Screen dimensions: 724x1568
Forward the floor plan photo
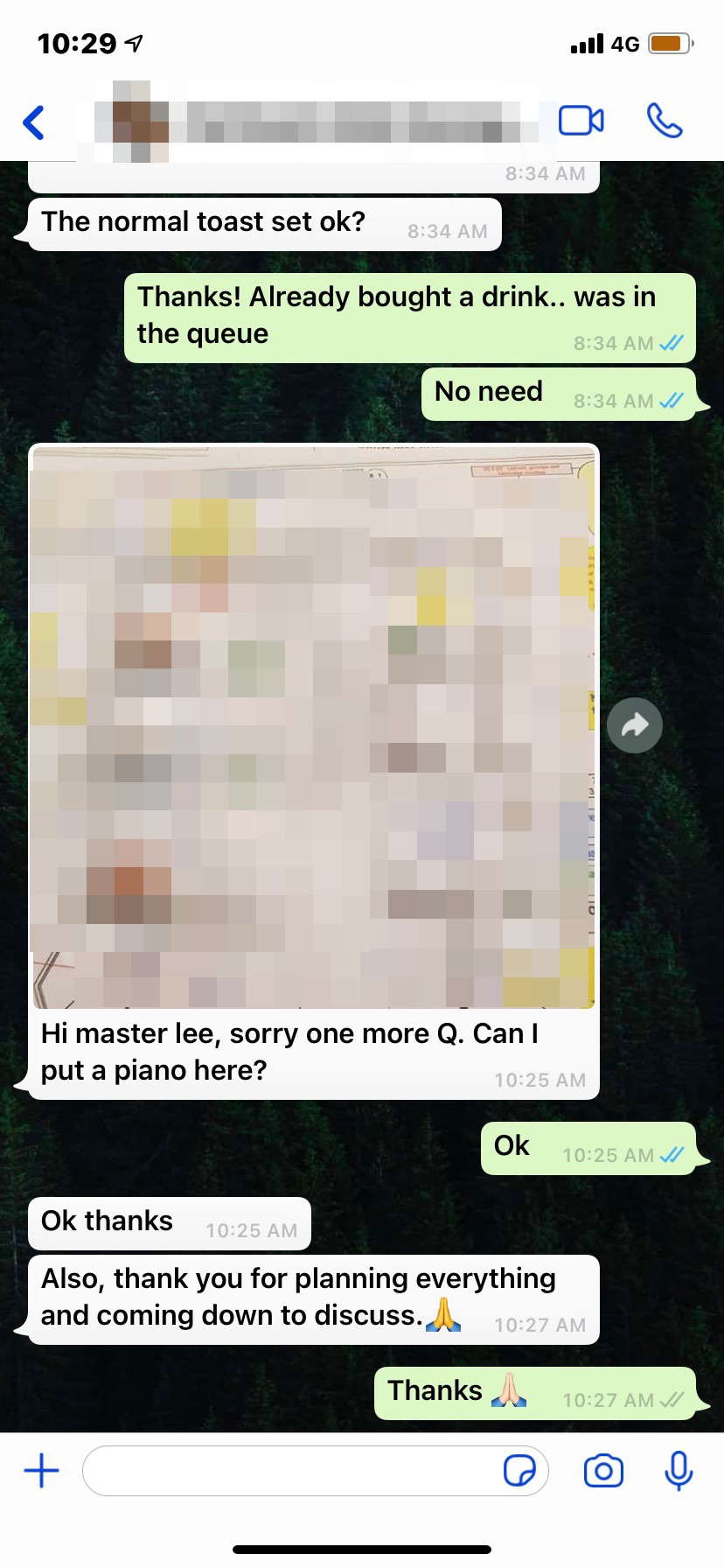[x=635, y=724]
